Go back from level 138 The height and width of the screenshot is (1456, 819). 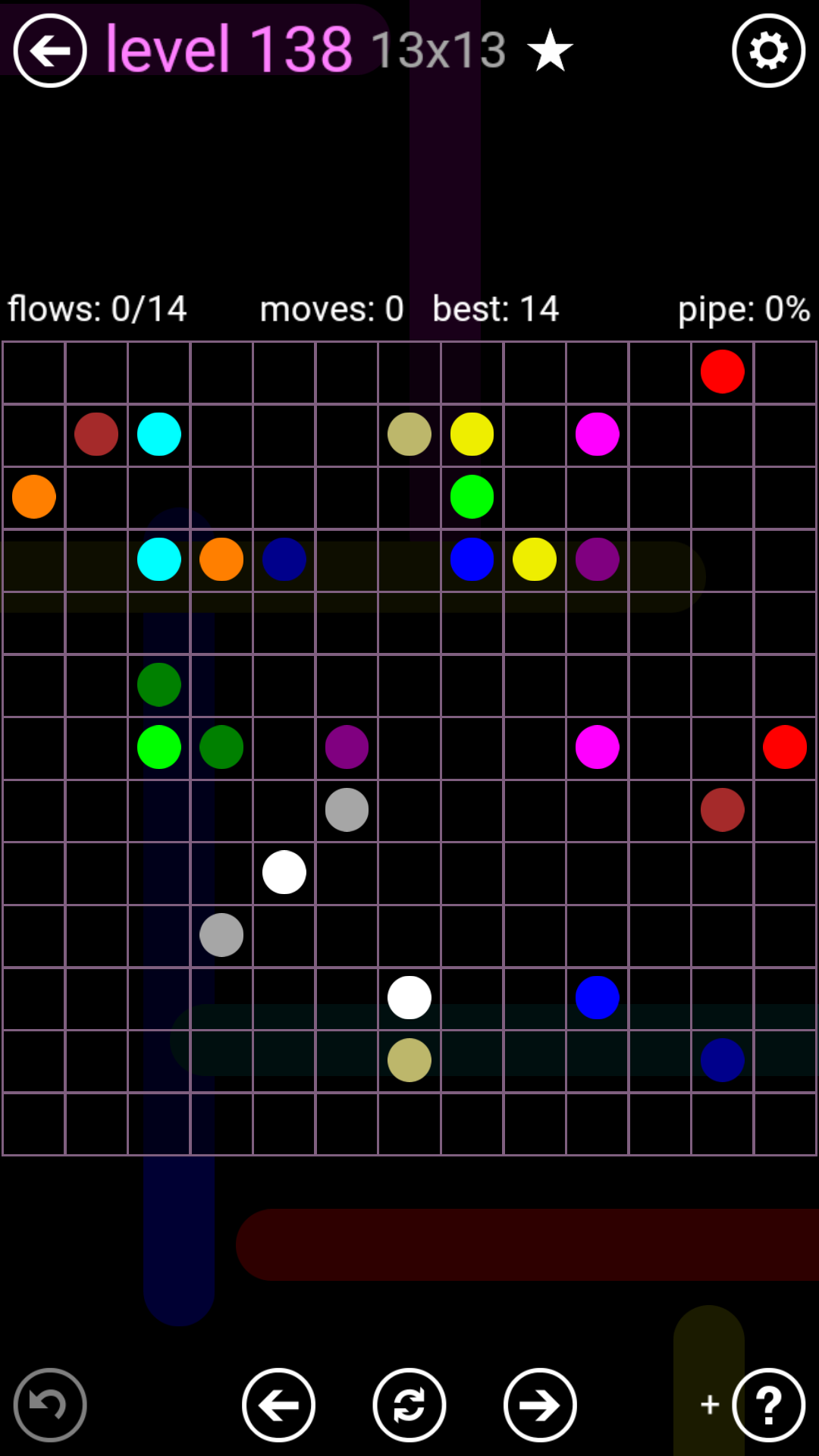pyautogui.click(x=50, y=51)
